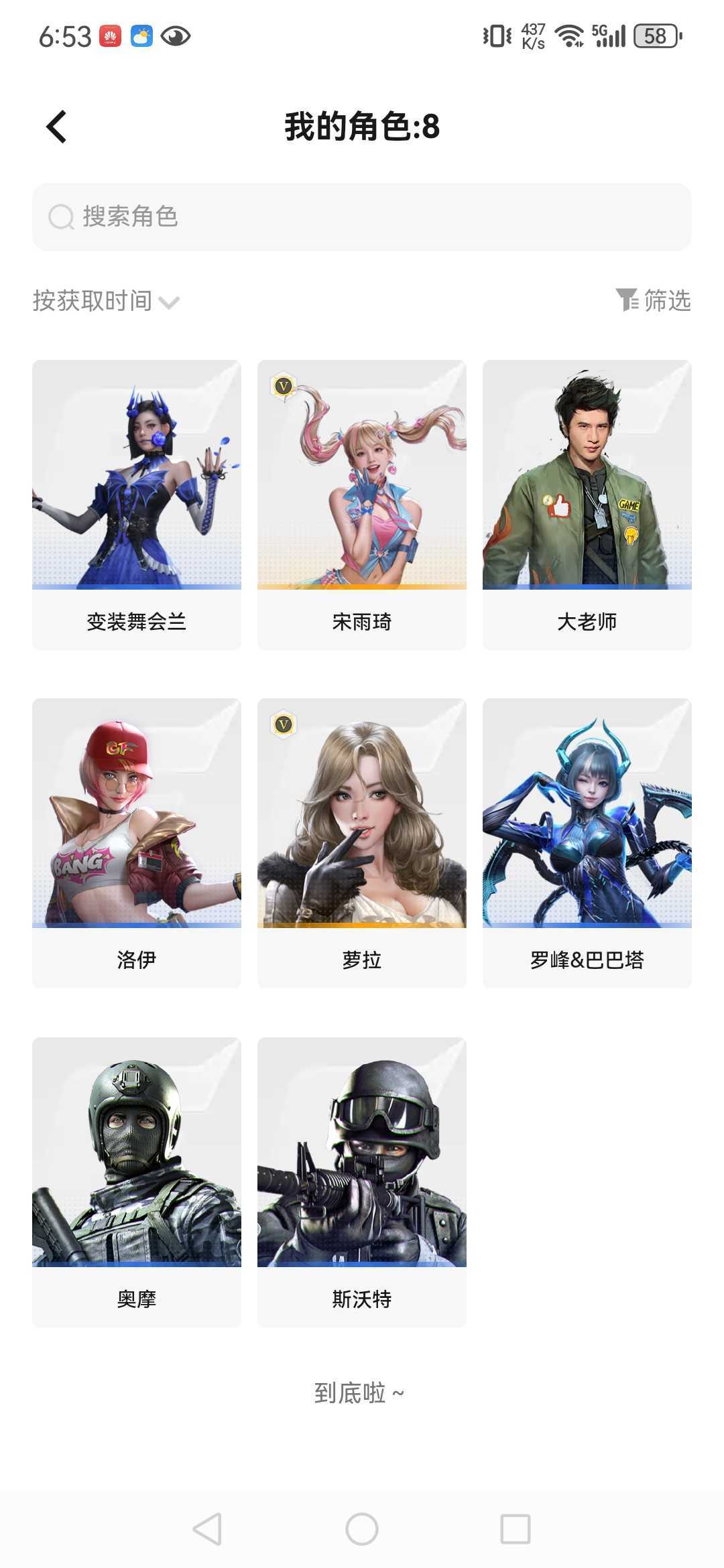
Task: Open the 洛伊 character card
Action: point(137,842)
